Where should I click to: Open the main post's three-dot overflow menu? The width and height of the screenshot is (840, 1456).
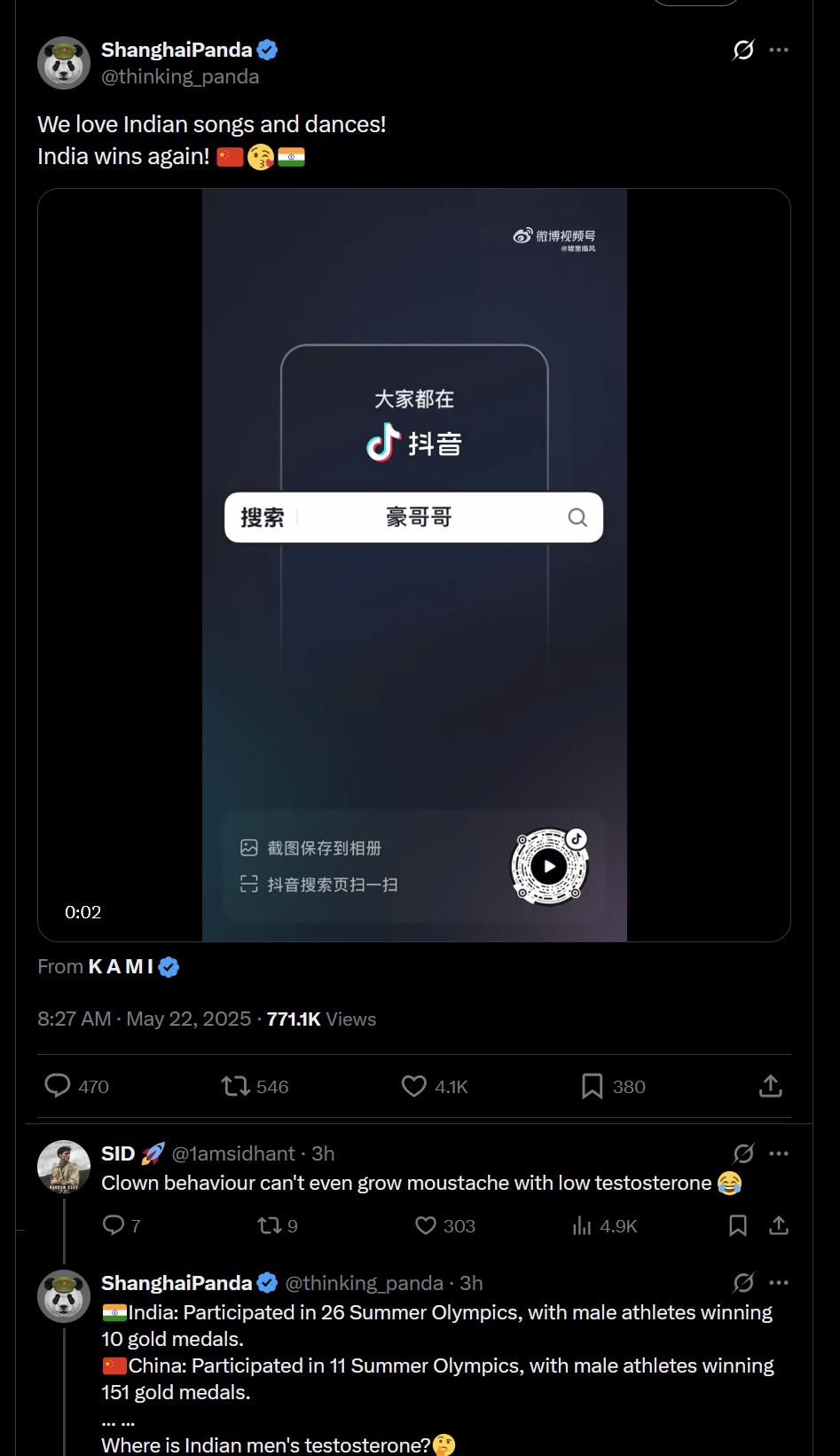779,50
